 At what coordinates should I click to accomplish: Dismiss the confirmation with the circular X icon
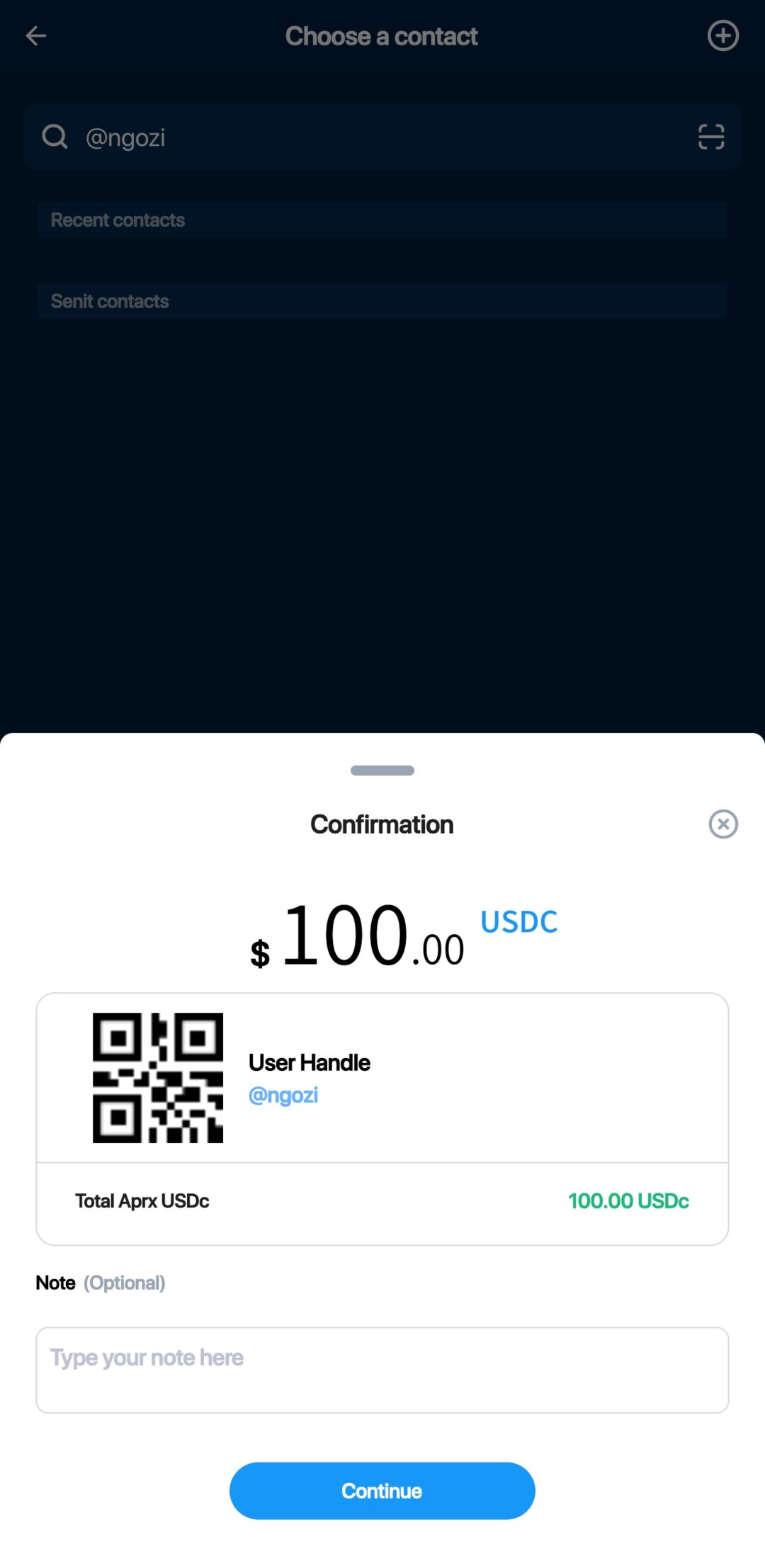point(723,824)
